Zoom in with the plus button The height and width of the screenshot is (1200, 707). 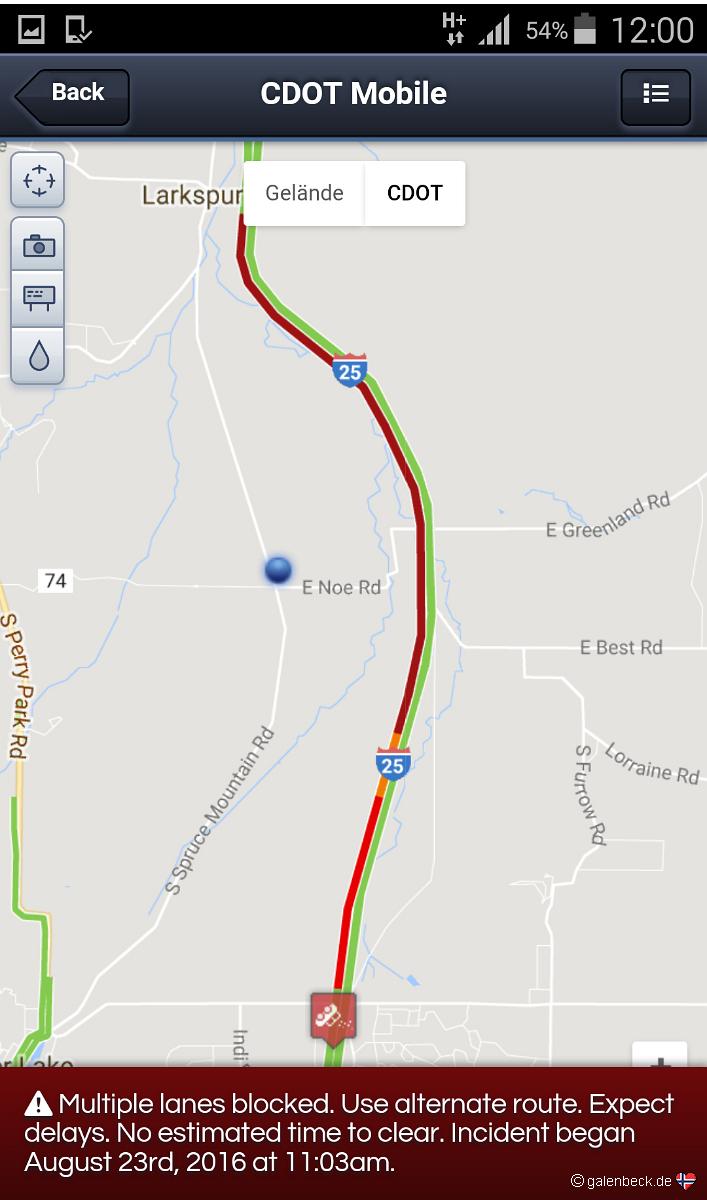tap(659, 1056)
